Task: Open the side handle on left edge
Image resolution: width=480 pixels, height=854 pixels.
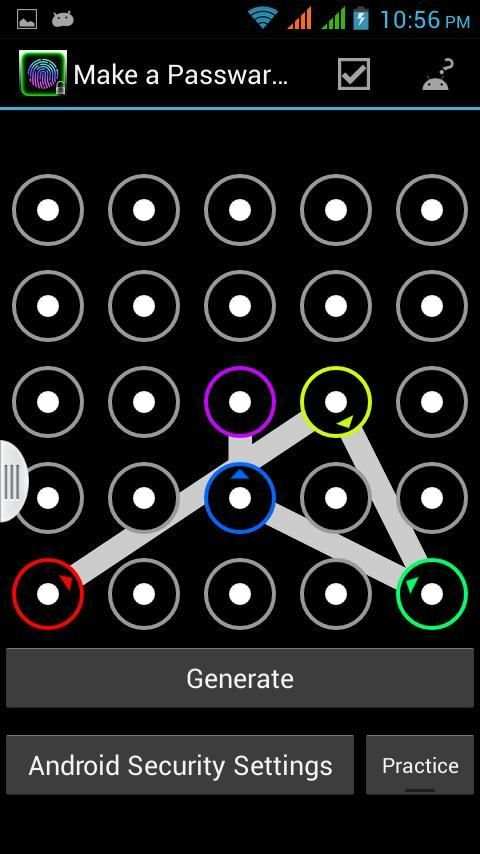Action: point(11,482)
